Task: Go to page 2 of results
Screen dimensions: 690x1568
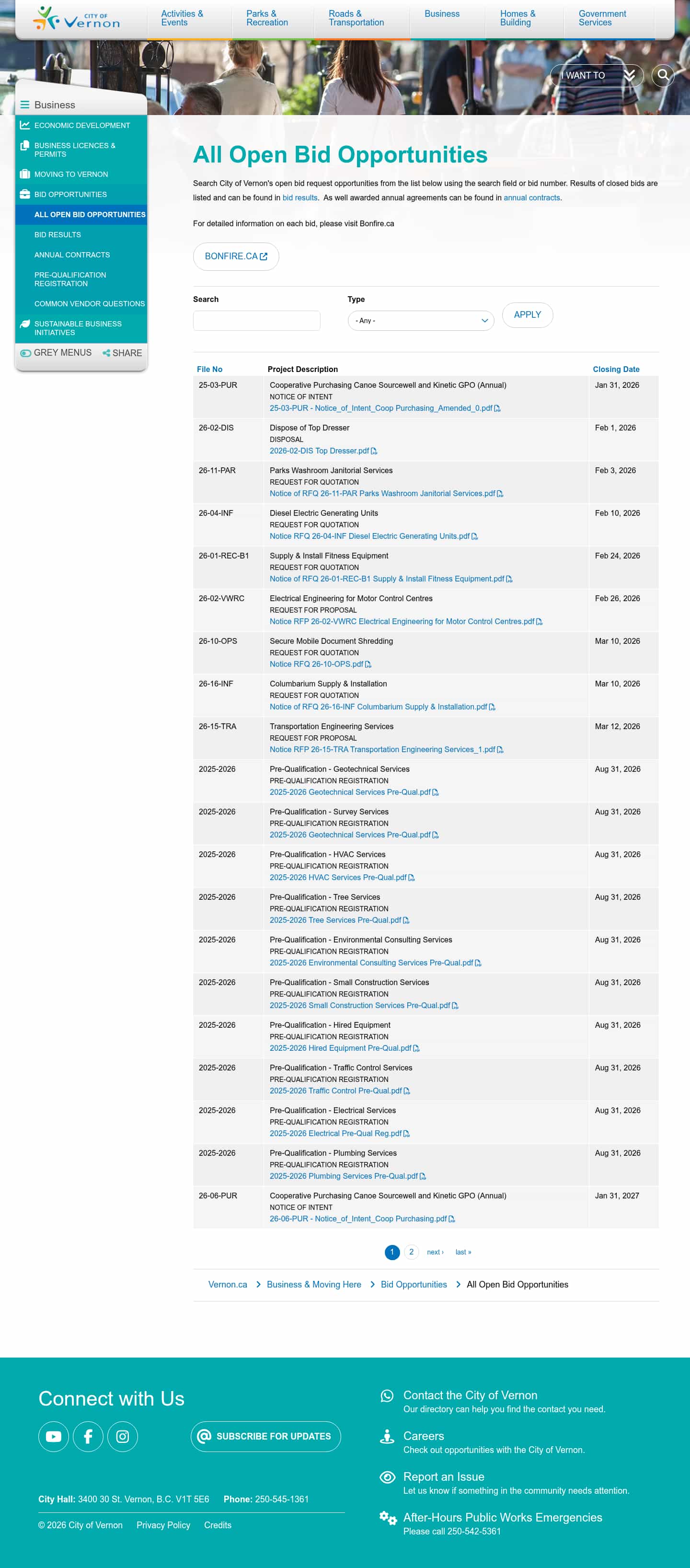Action: [x=411, y=1252]
